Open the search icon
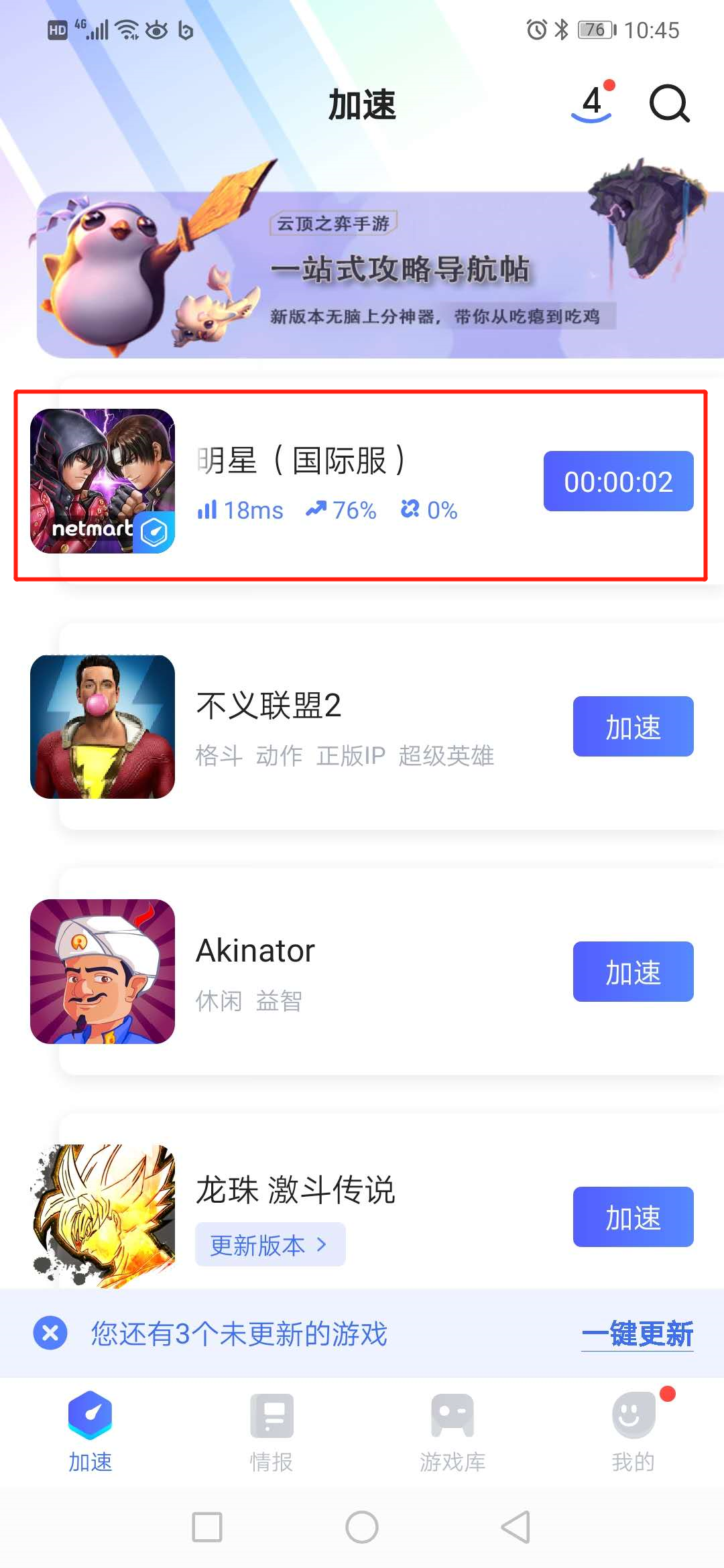 point(669,104)
